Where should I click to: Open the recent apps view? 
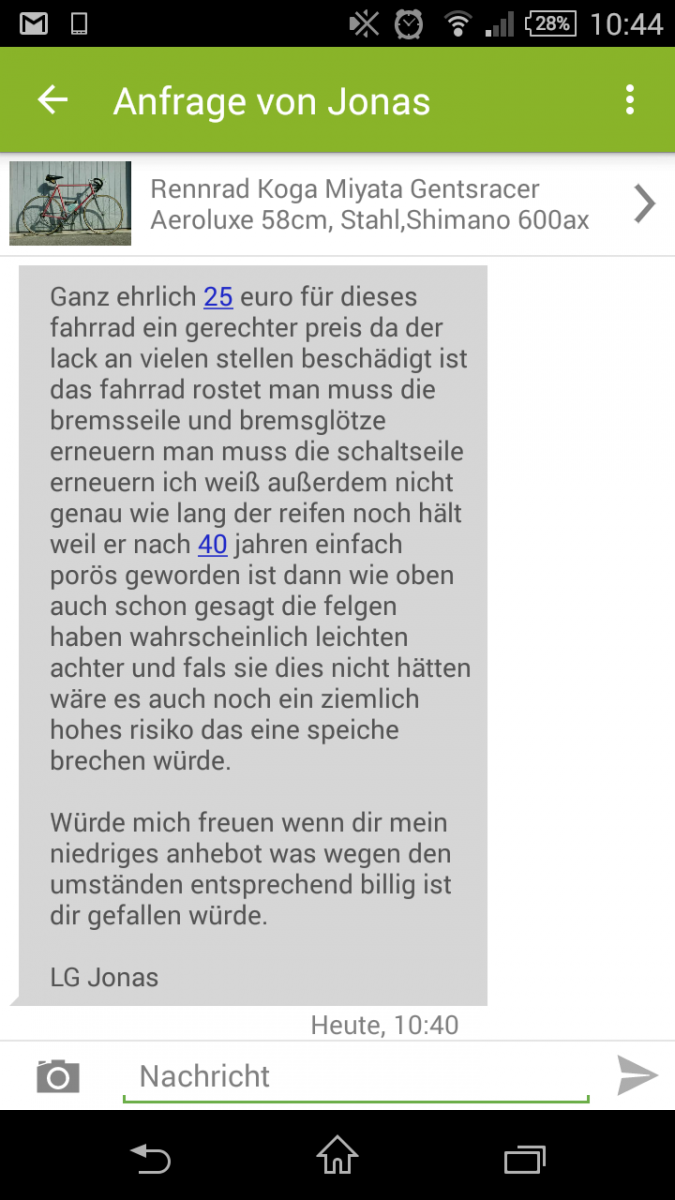(x=524, y=1158)
